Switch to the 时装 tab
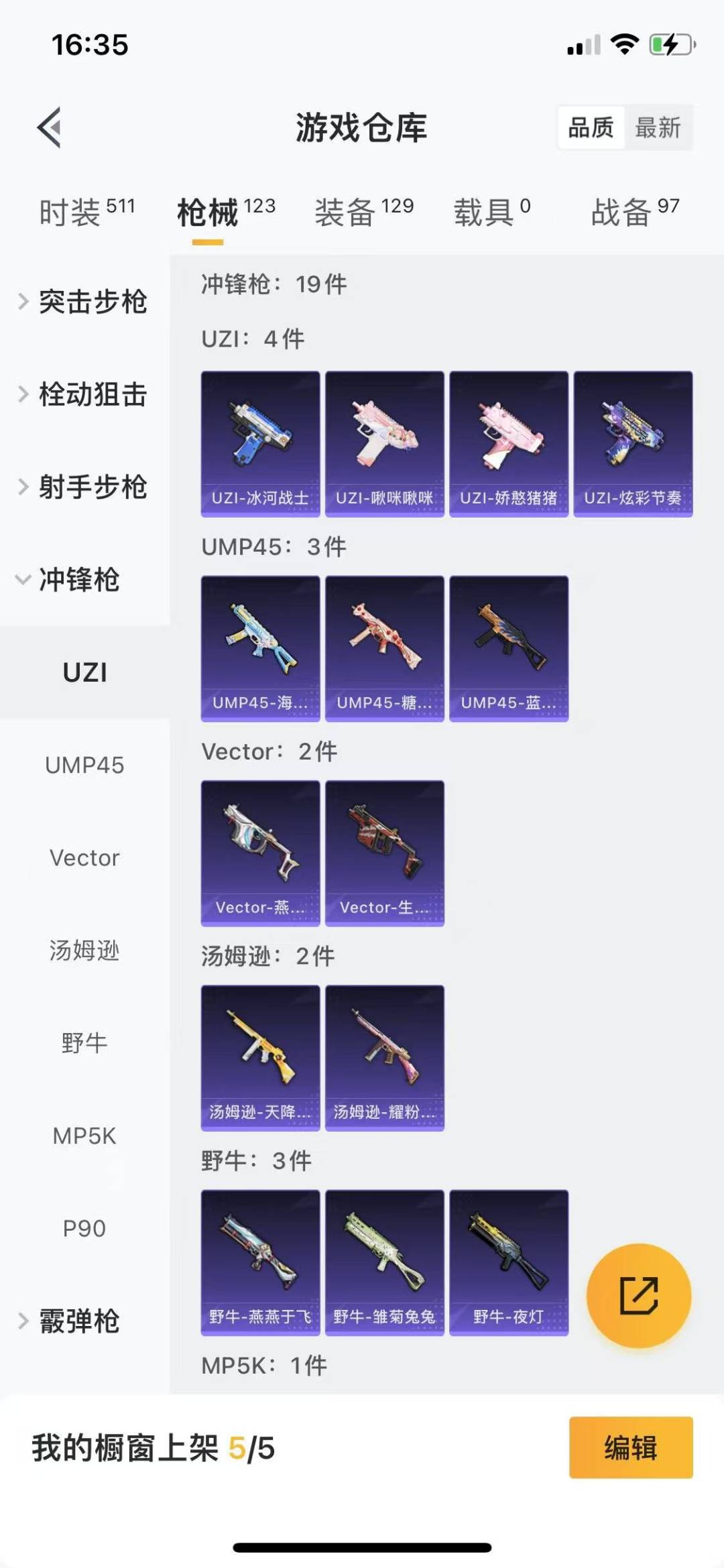The height and width of the screenshot is (1568, 724). pos(87,212)
